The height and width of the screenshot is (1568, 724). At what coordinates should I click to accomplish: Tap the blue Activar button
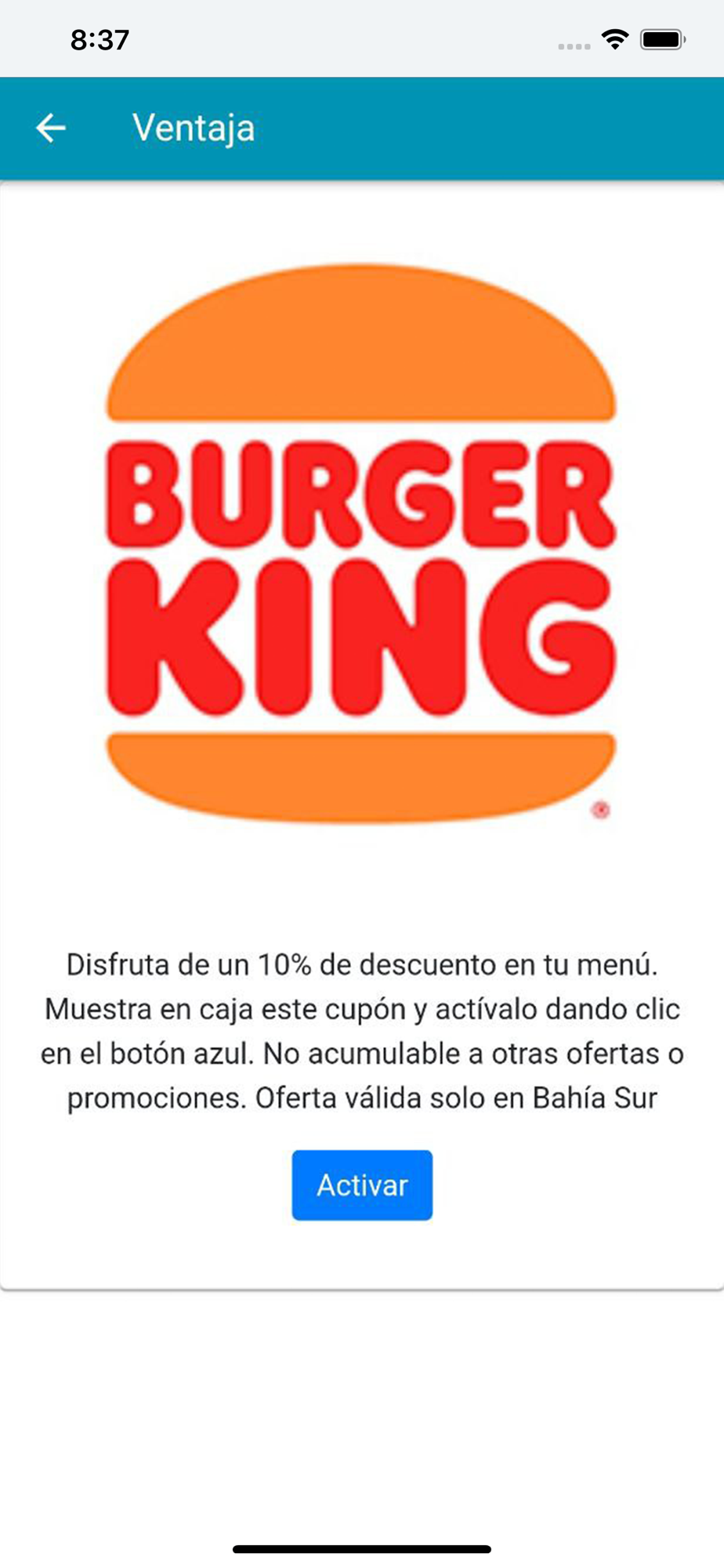coord(362,1185)
